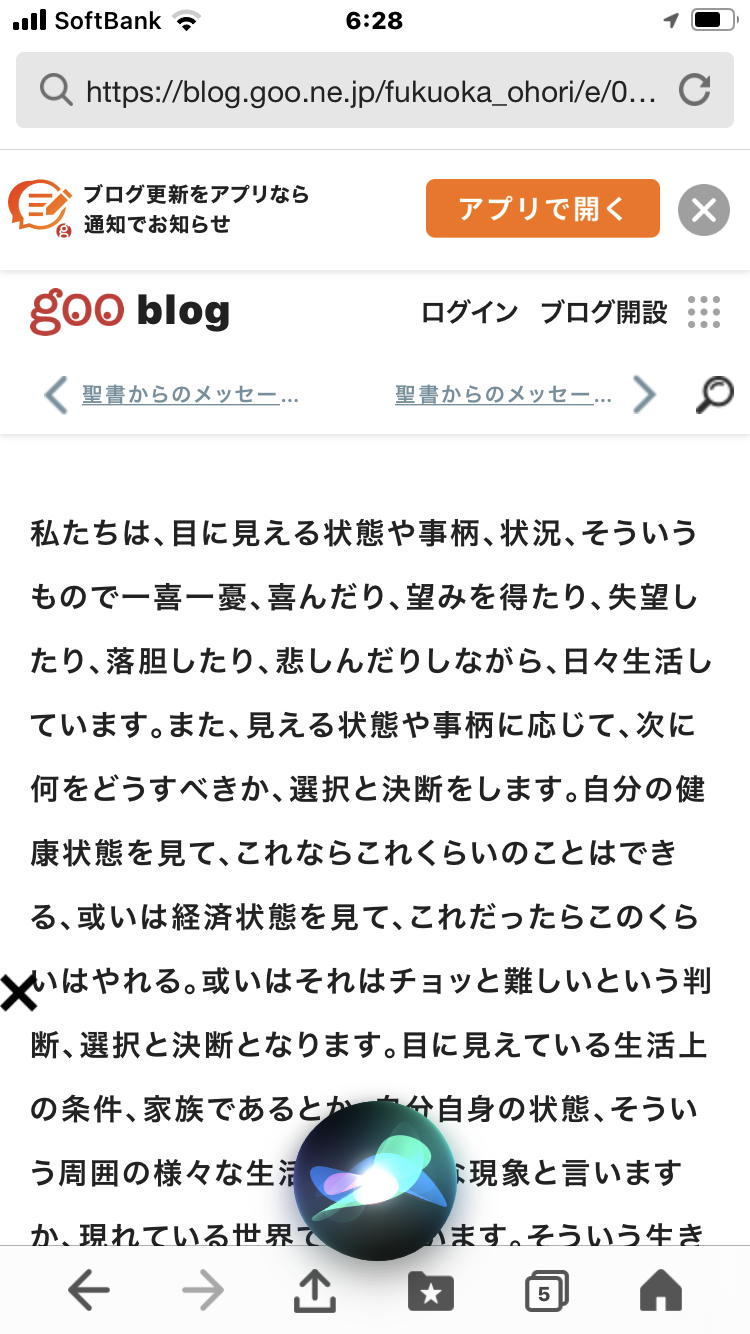Close the floating overlay with the black X
Screen dimensions: 750x1334
point(18,993)
